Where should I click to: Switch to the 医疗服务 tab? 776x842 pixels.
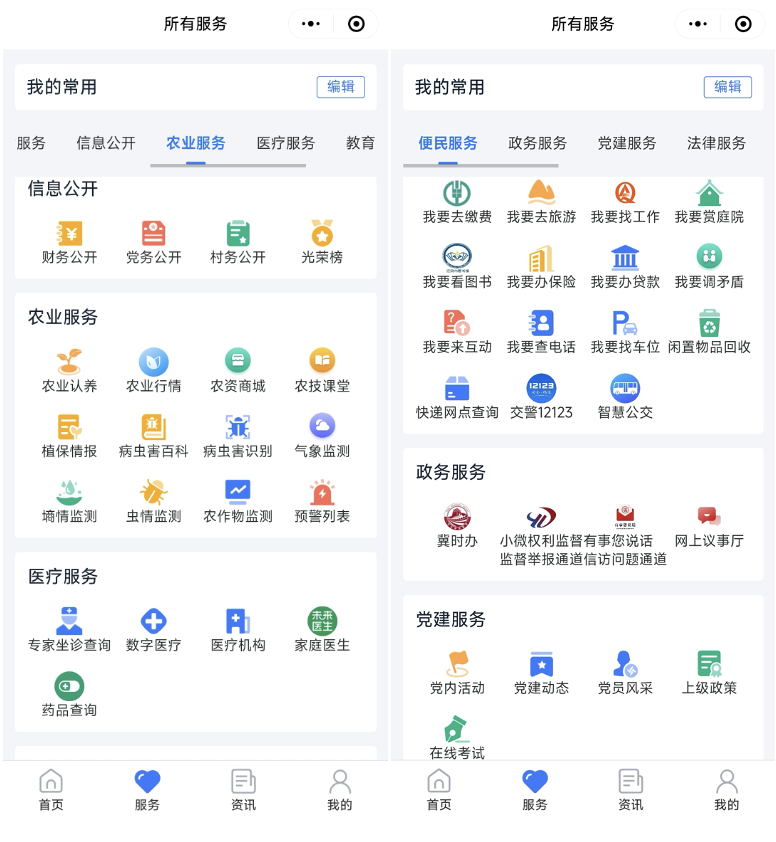pyautogui.click(x=285, y=143)
